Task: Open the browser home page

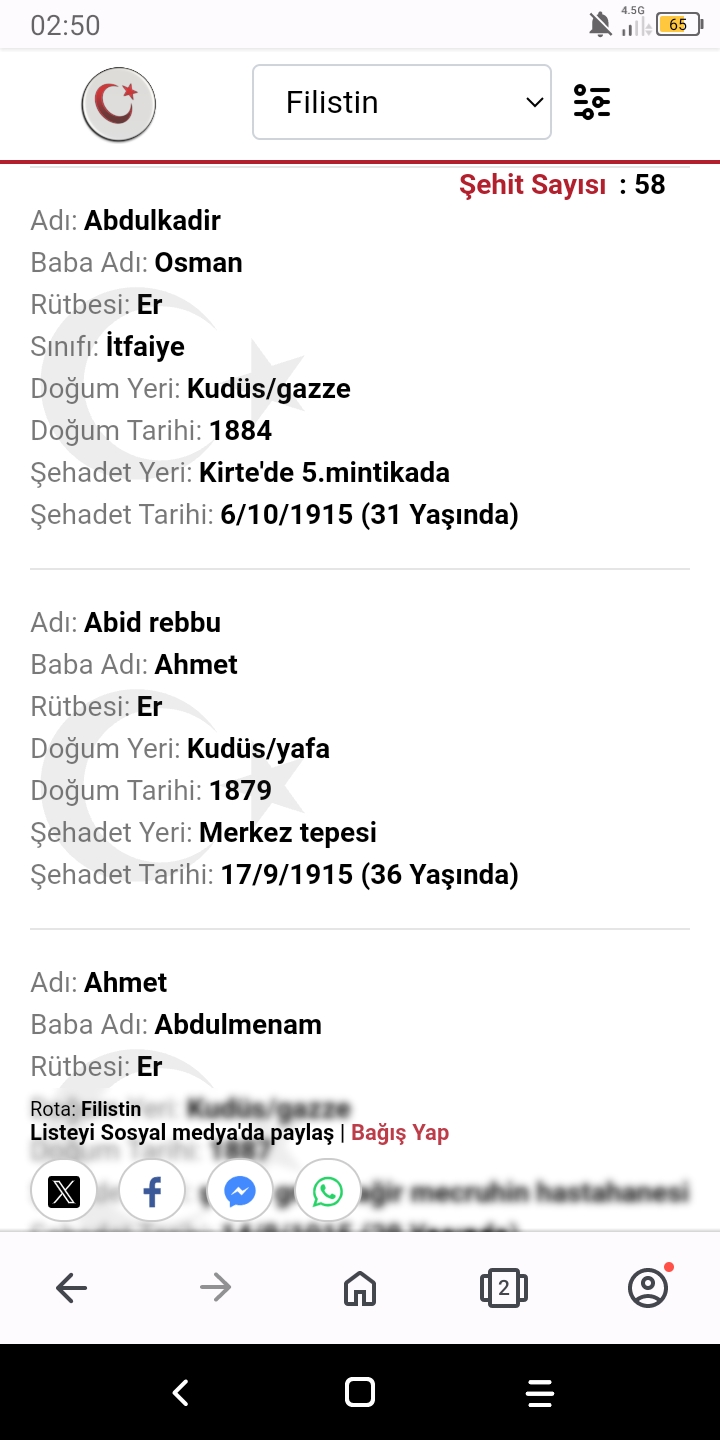Action: pyautogui.click(x=360, y=1288)
